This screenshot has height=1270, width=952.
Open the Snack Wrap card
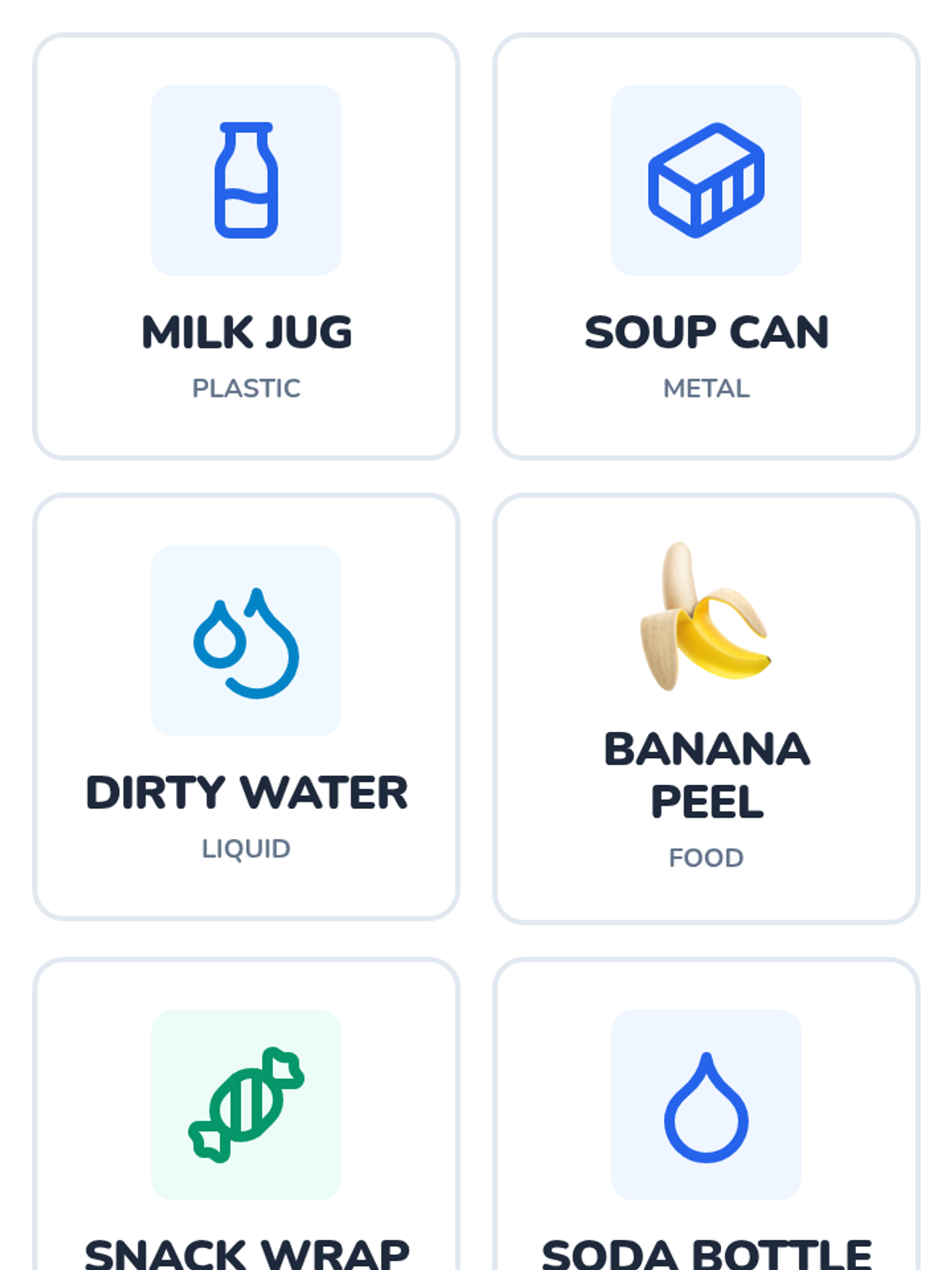(x=246, y=1127)
